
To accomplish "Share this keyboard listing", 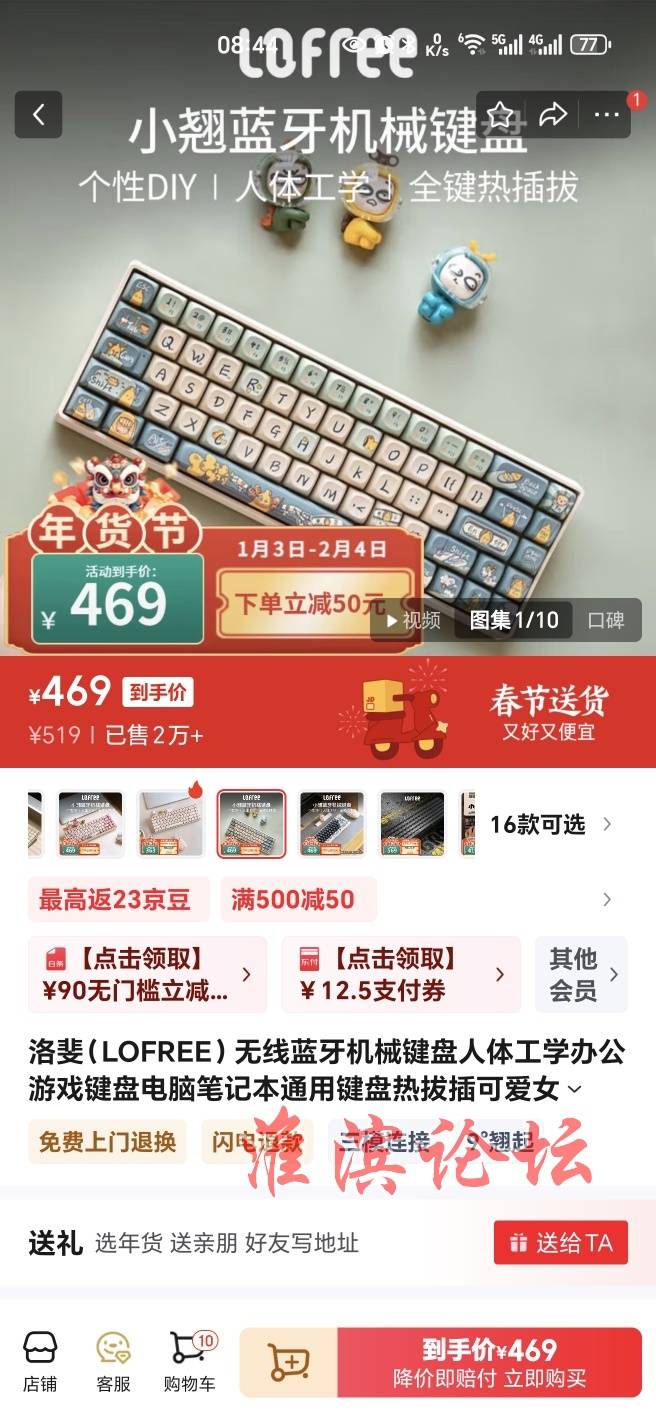I will [x=553, y=115].
